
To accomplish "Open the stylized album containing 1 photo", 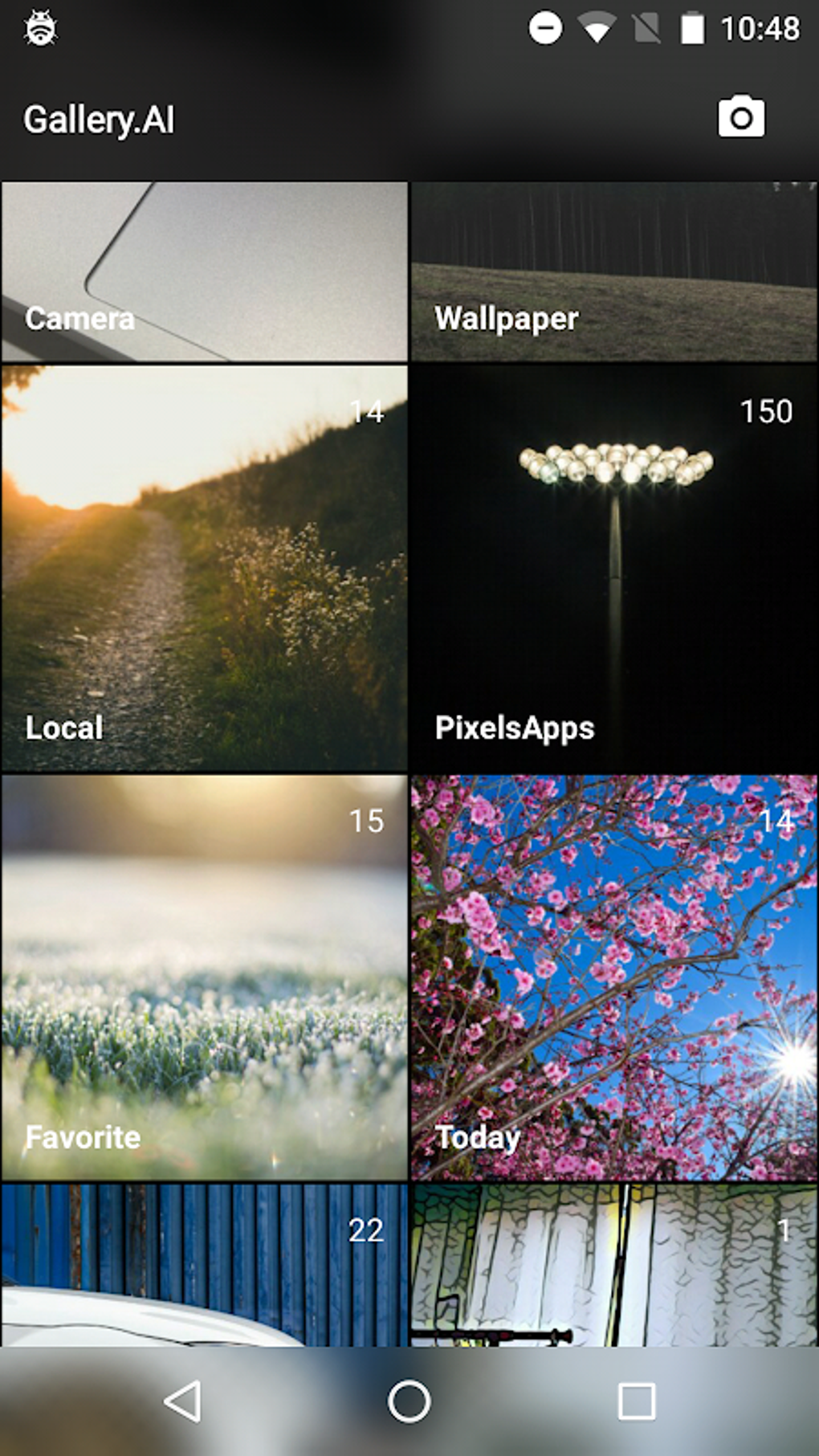I will click(613, 1261).
